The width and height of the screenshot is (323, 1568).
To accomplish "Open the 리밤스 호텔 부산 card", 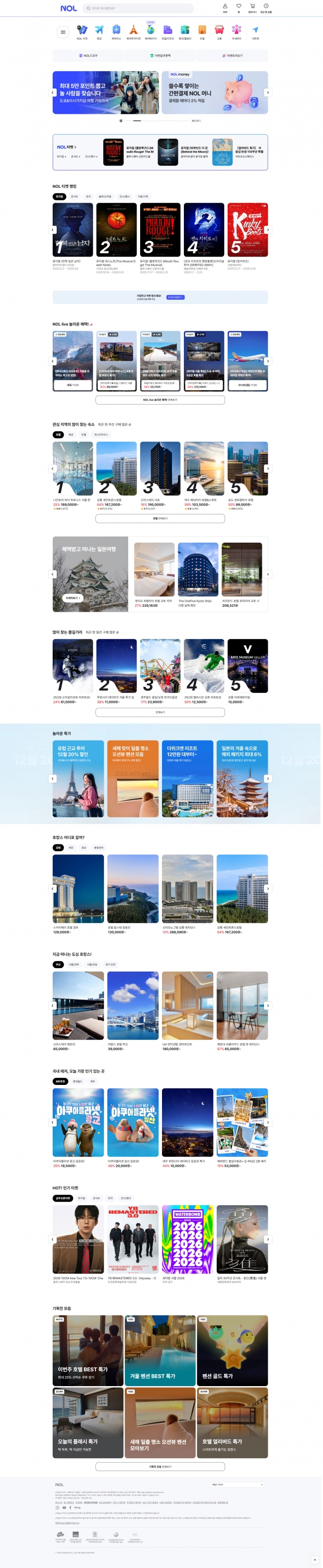I will click(x=133, y=1008).
